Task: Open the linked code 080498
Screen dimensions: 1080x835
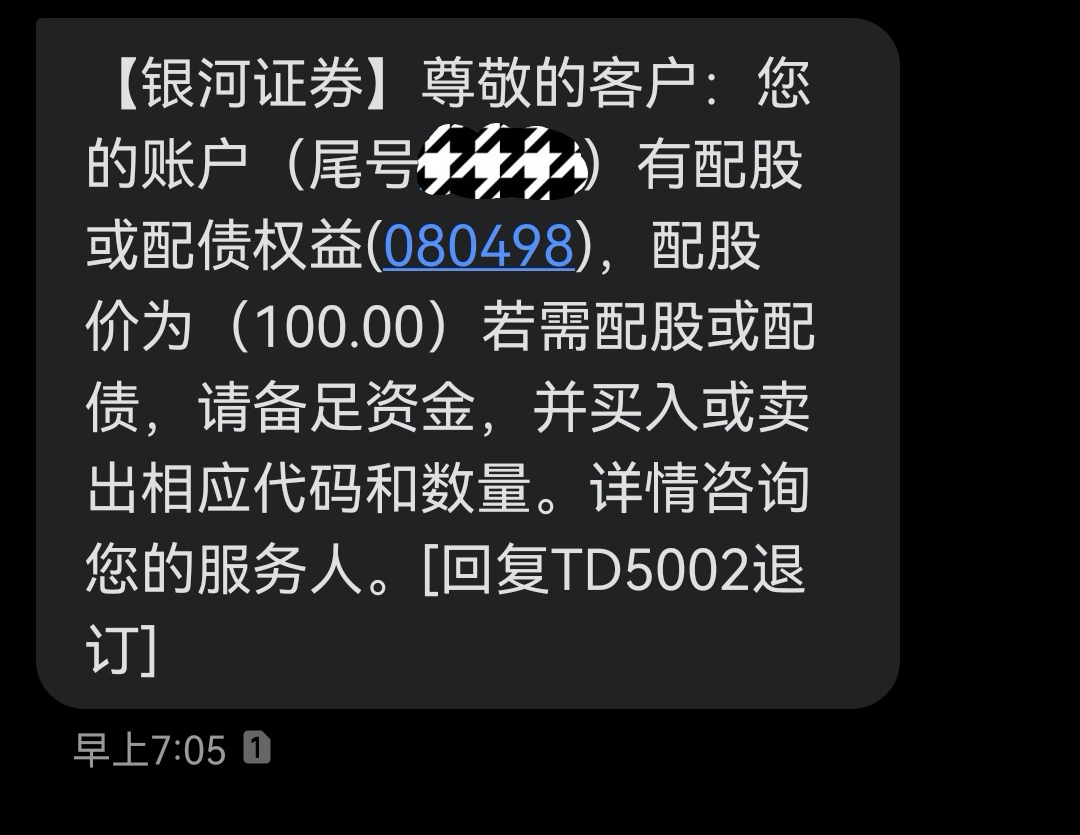Action: [x=478, y=246]
